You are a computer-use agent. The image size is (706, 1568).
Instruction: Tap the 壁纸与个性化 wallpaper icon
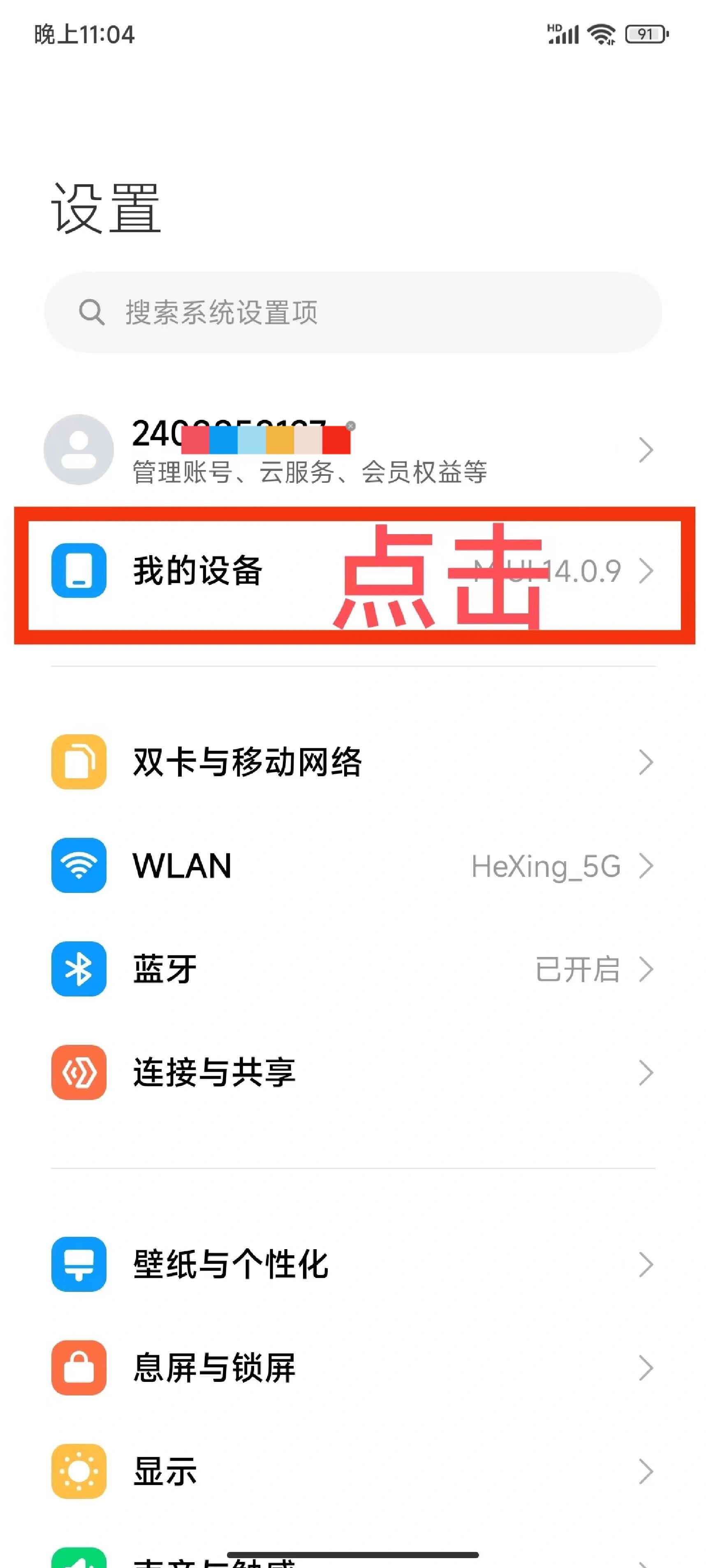pyautogui.click(x=79, y=1265)
